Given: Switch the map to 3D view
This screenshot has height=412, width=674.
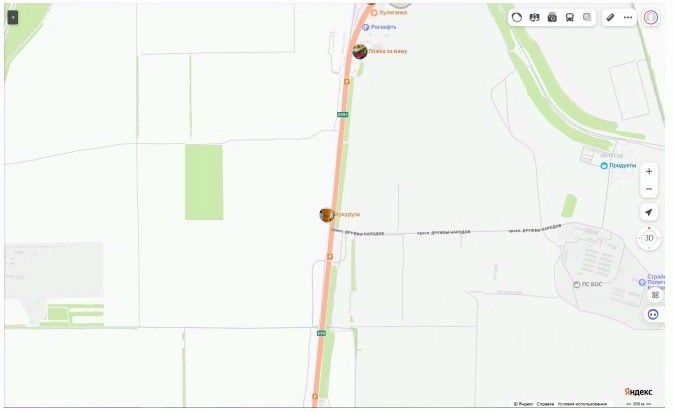Looking at the screenshot, I should coord(649,238).
